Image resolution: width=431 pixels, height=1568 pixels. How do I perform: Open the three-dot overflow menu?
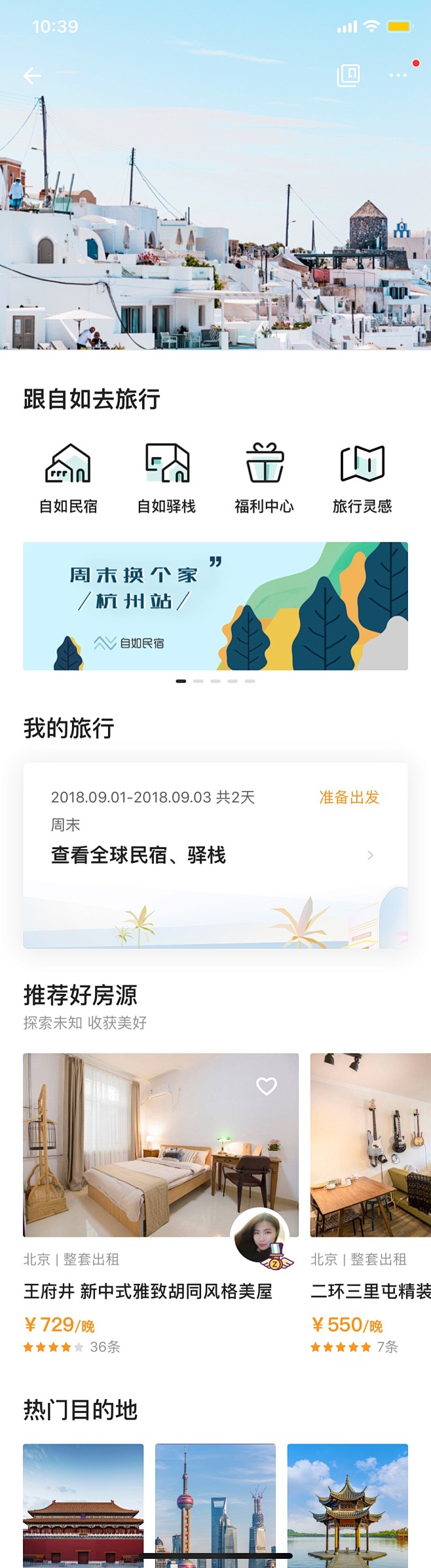tap(398, 75)
